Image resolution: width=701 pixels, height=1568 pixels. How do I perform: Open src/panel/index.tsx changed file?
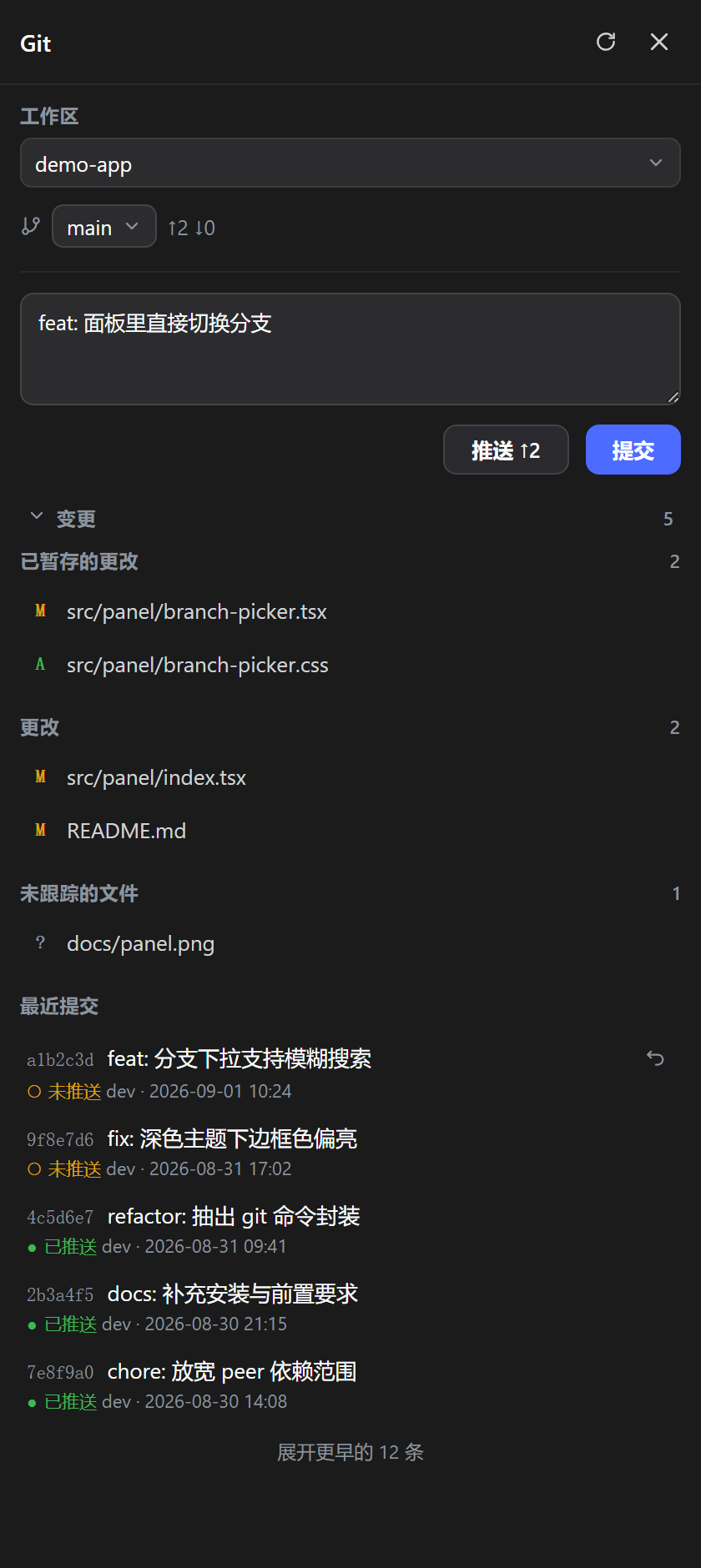(x=350, y=777)
